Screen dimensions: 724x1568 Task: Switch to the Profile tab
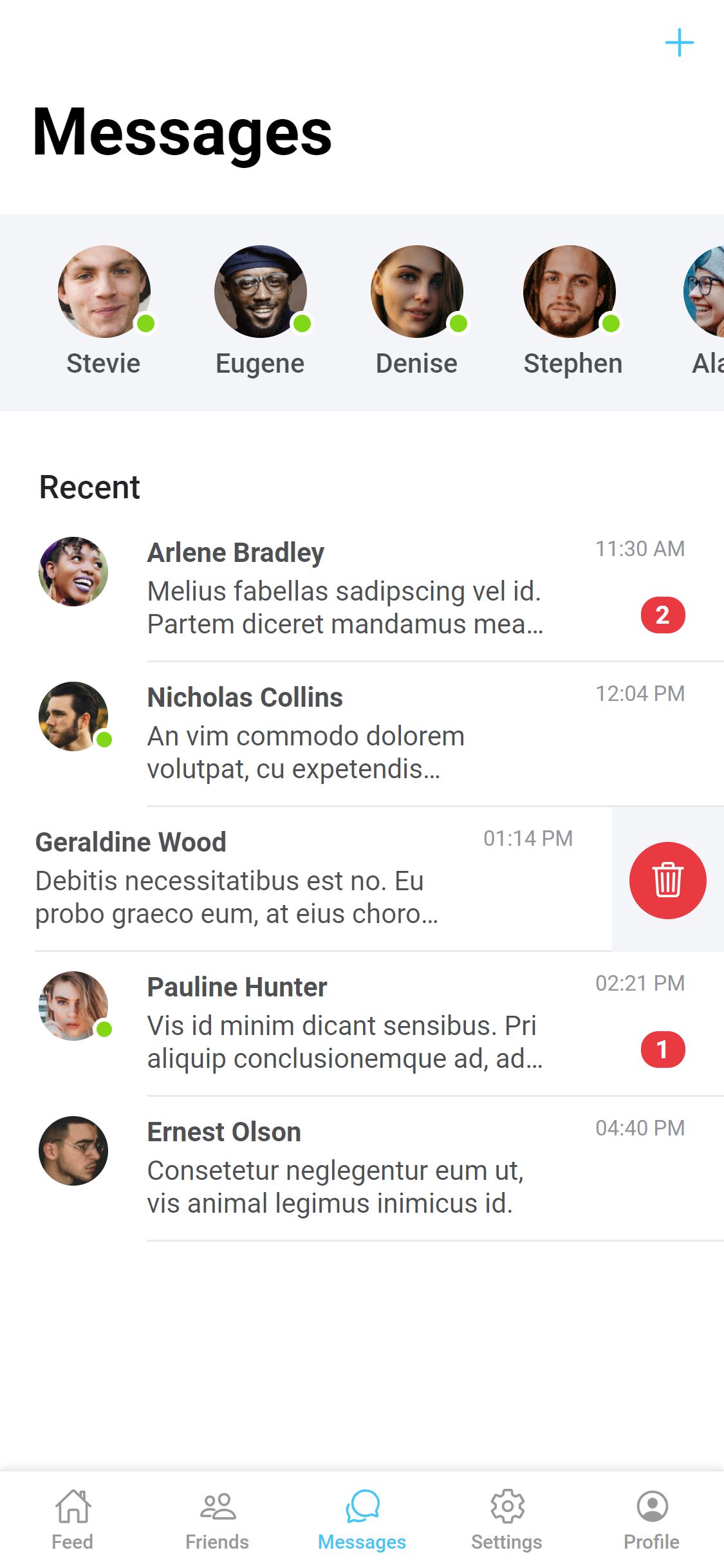point(652,1519)
